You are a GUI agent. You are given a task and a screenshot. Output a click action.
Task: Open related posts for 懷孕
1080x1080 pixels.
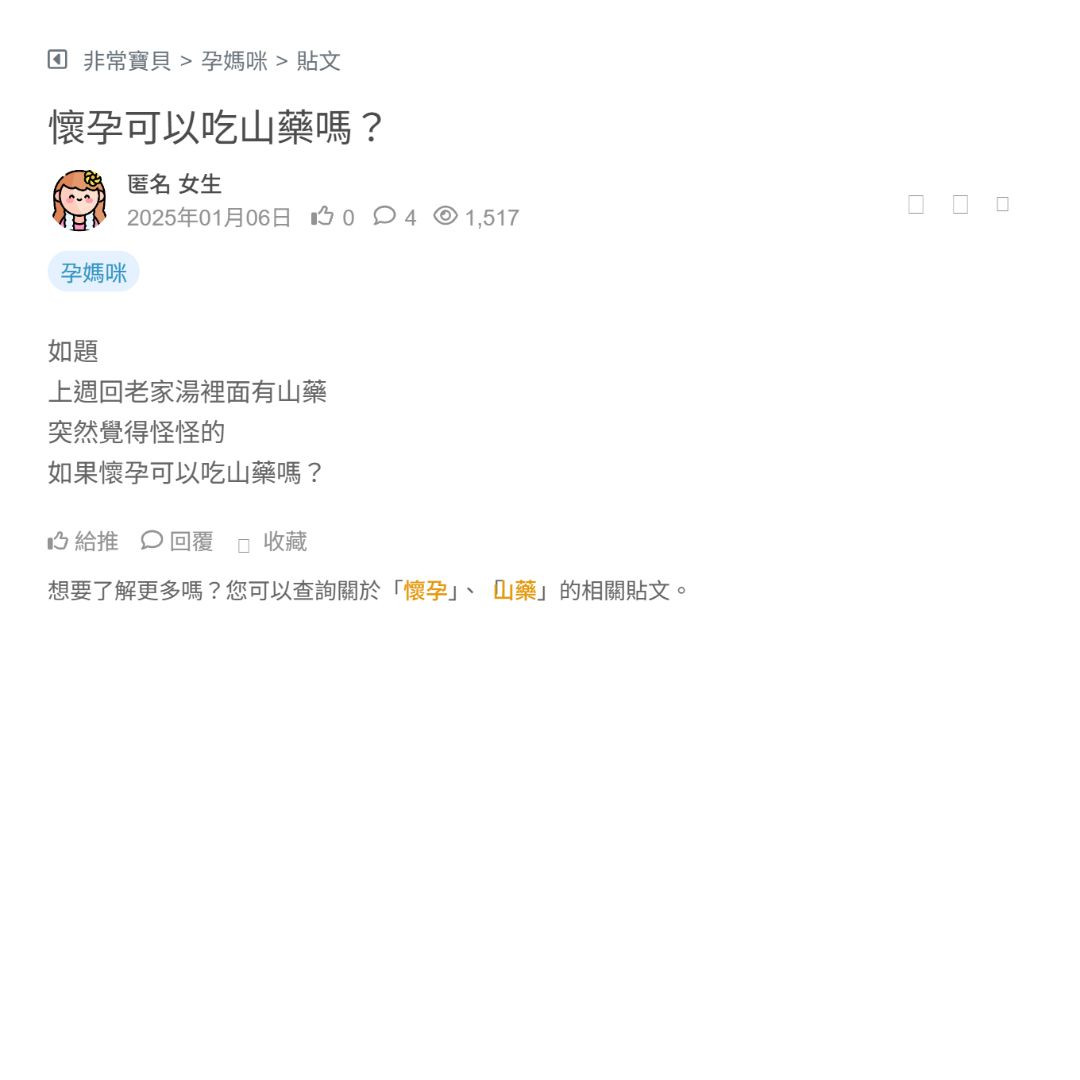(425, 590)
